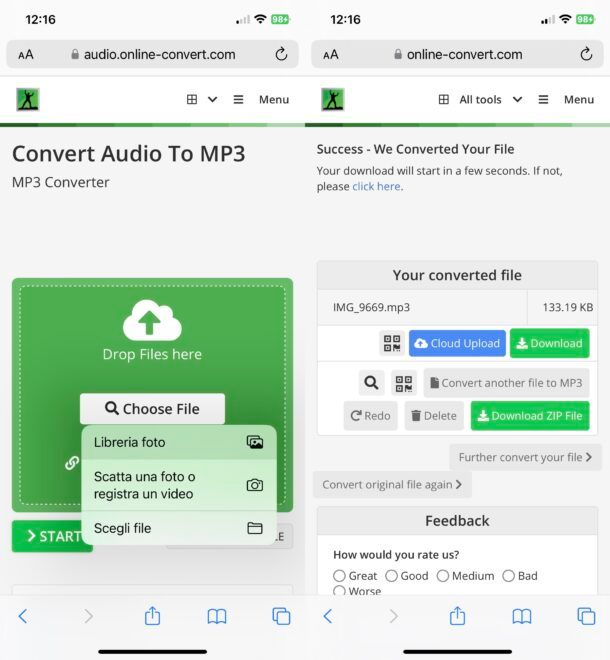
Task: Redo the conversion
Action: point(370,416)
